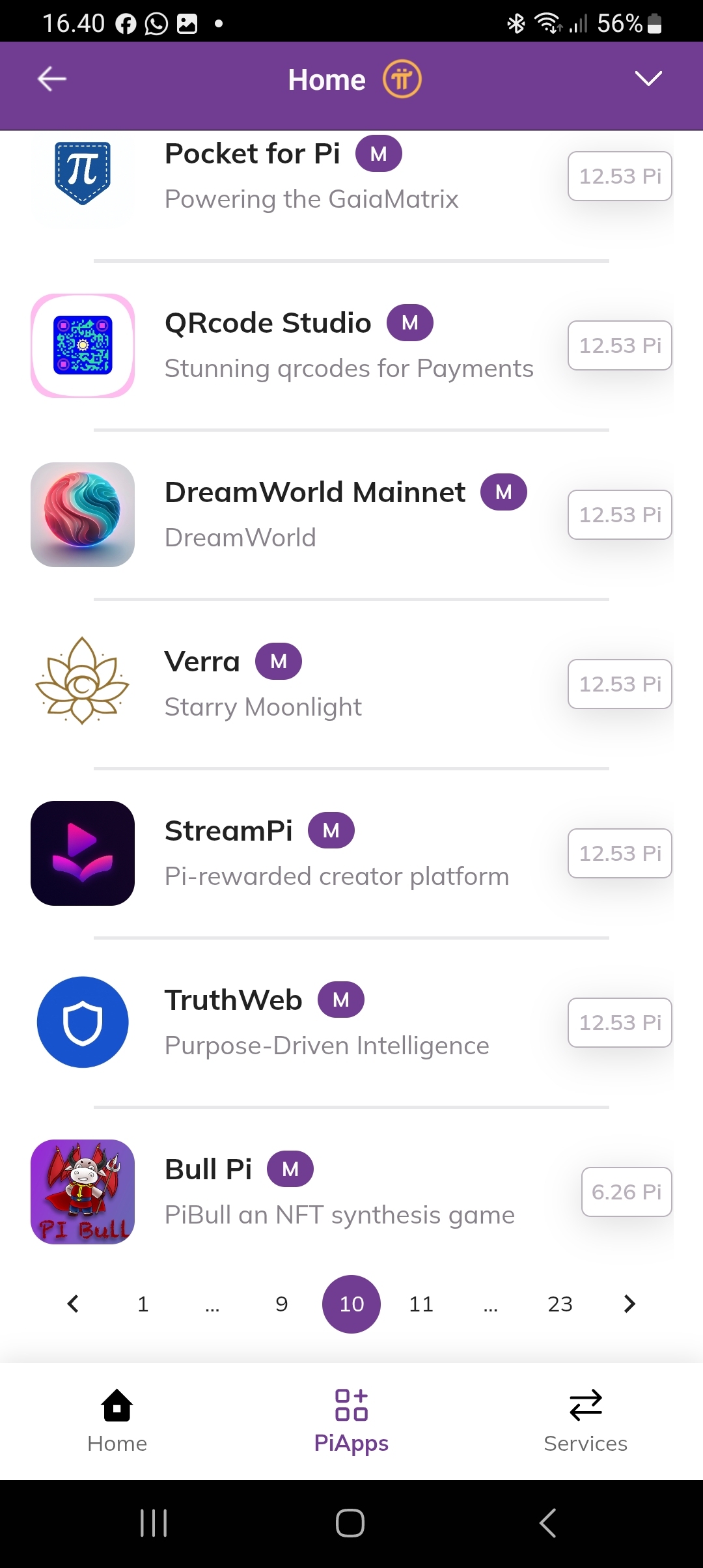The width and height of the screenshot is (703, 1568).
Task: Go back using the top-left arrow
Action: [x=52, y=79]
